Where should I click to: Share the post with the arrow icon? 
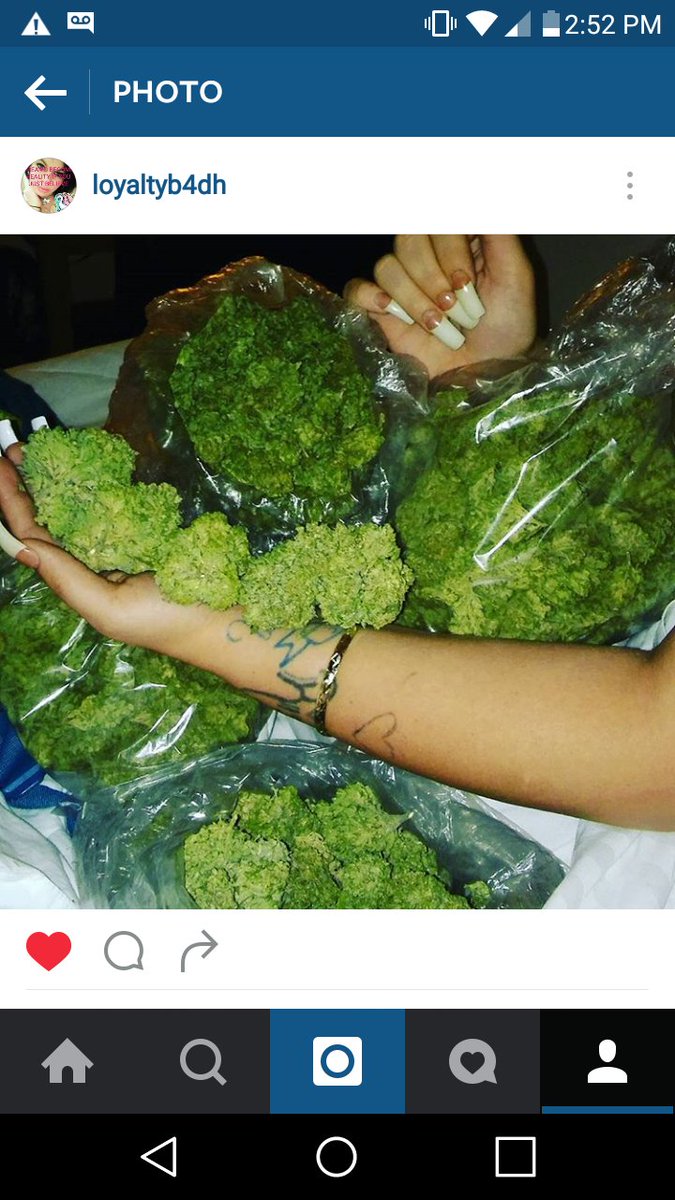coord(199,951)
